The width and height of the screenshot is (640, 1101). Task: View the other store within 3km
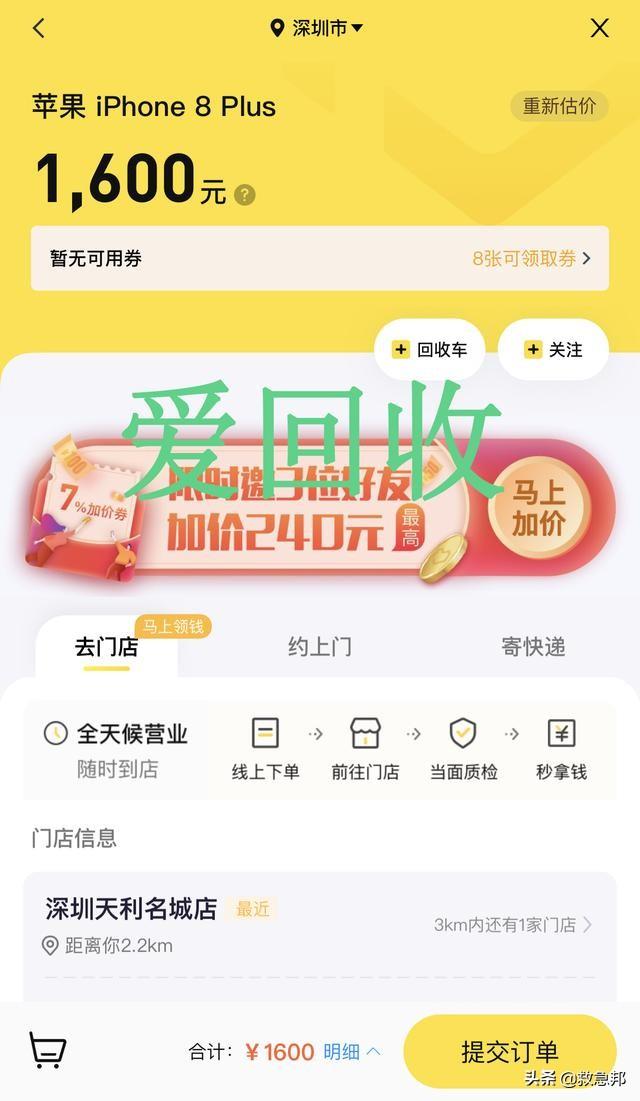tap(512, 925)
